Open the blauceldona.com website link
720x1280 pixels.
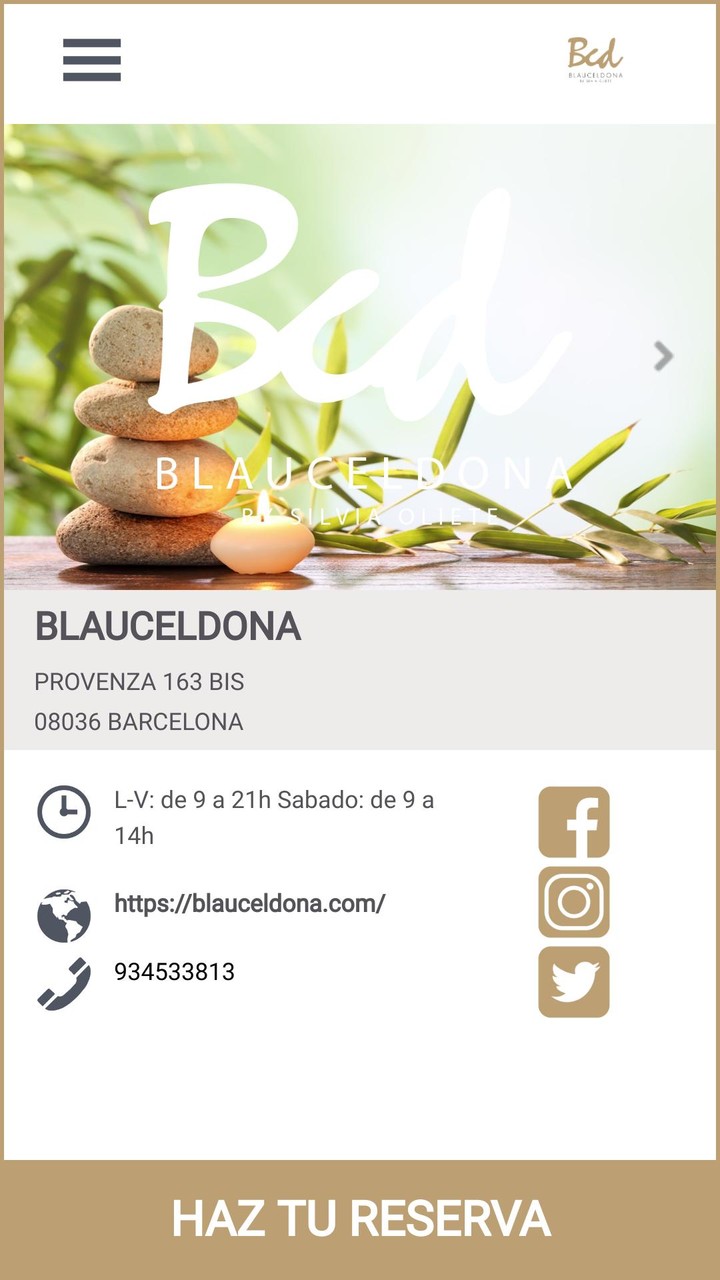[x=249, y=904]
